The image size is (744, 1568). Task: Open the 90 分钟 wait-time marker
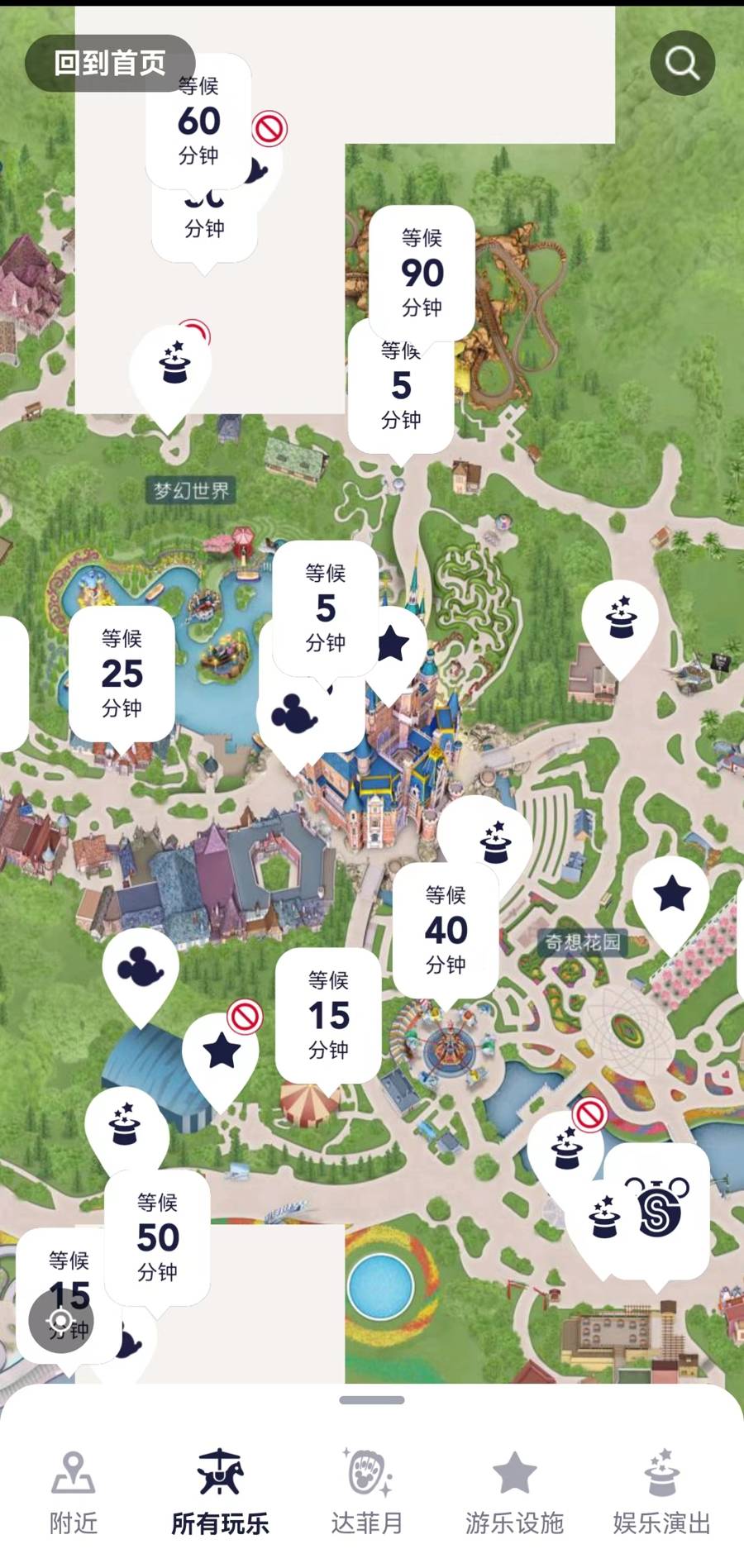(x=422, y=273)
